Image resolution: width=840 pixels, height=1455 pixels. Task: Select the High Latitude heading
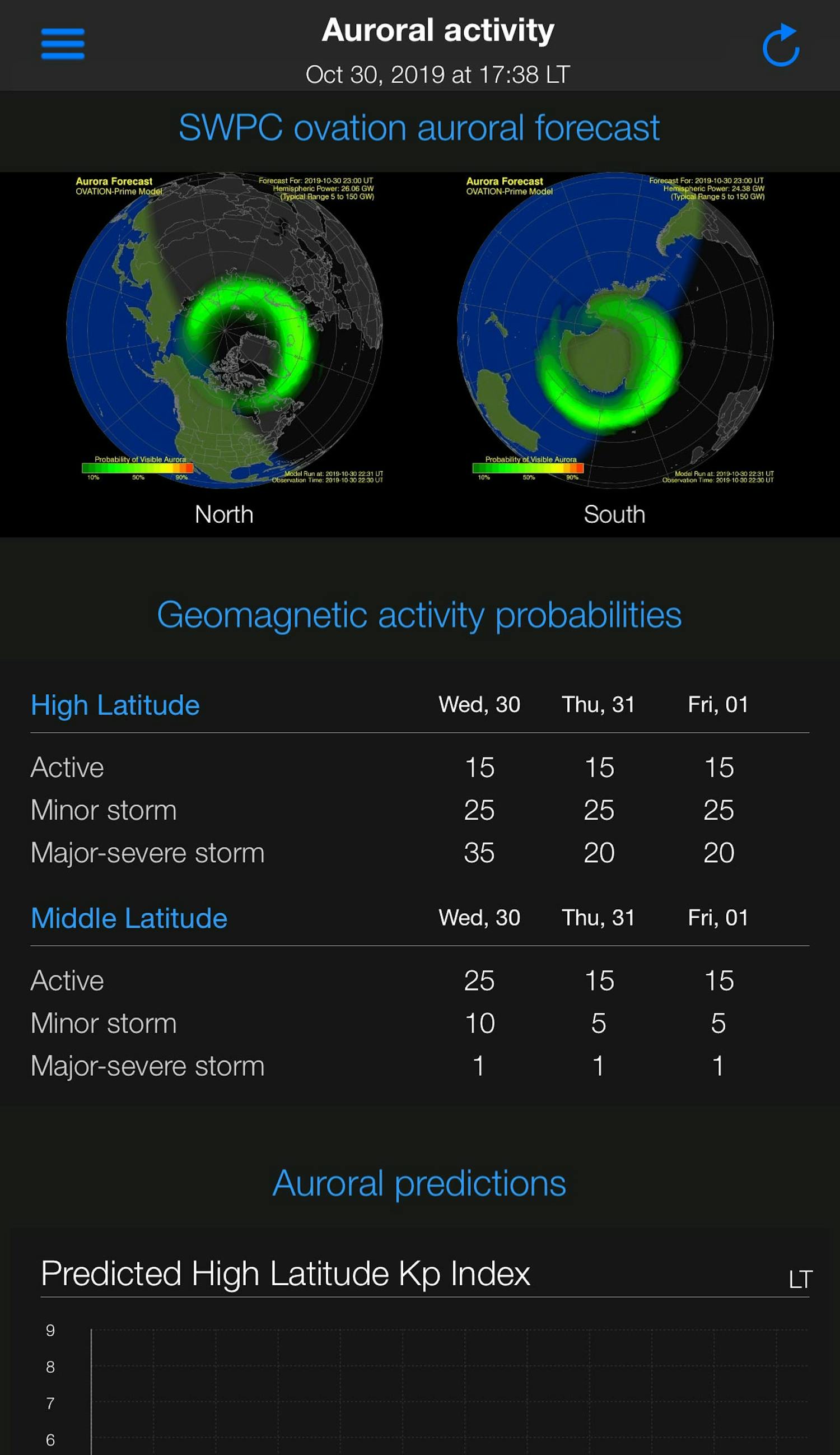click(115, 705)
